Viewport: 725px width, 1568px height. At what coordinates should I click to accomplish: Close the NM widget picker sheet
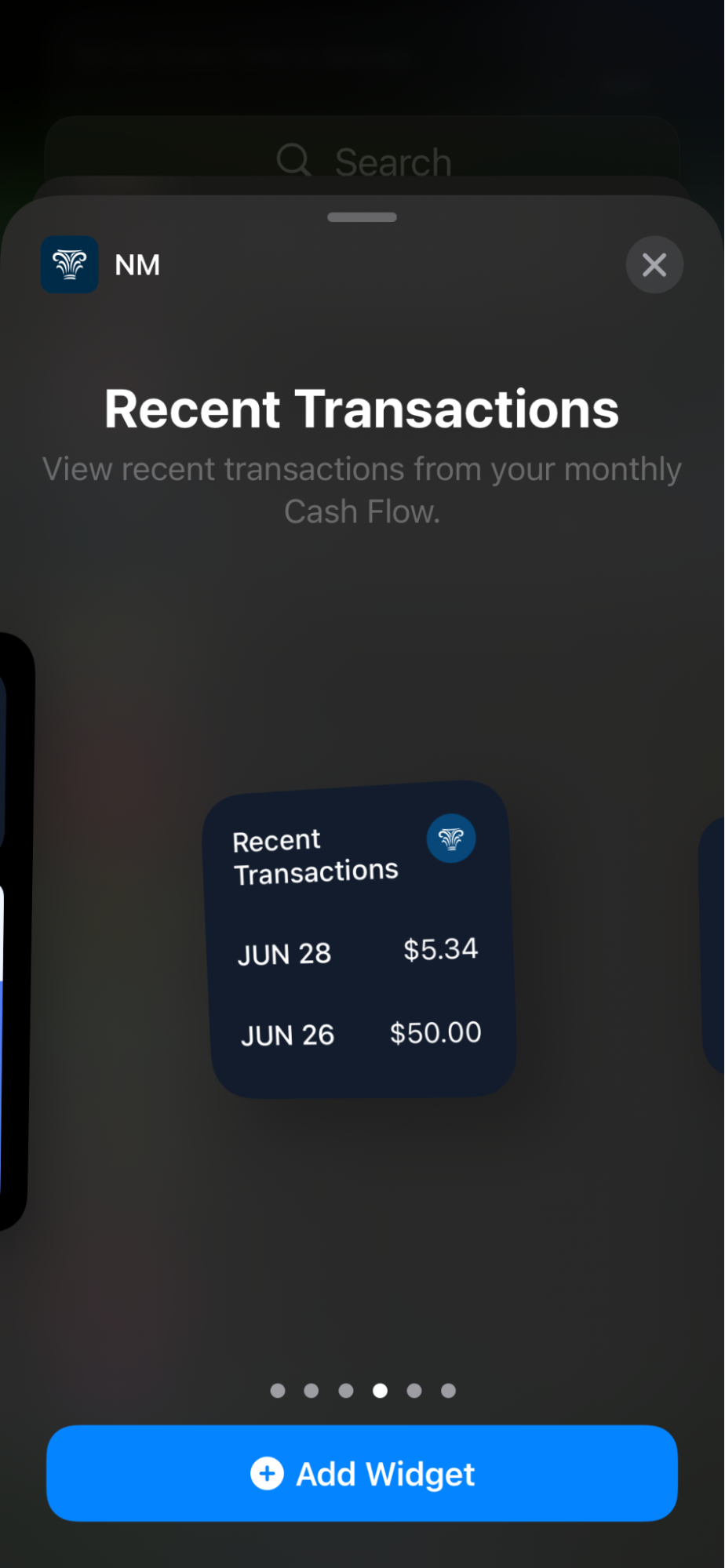pyautogui.click(x=654, y=265)
